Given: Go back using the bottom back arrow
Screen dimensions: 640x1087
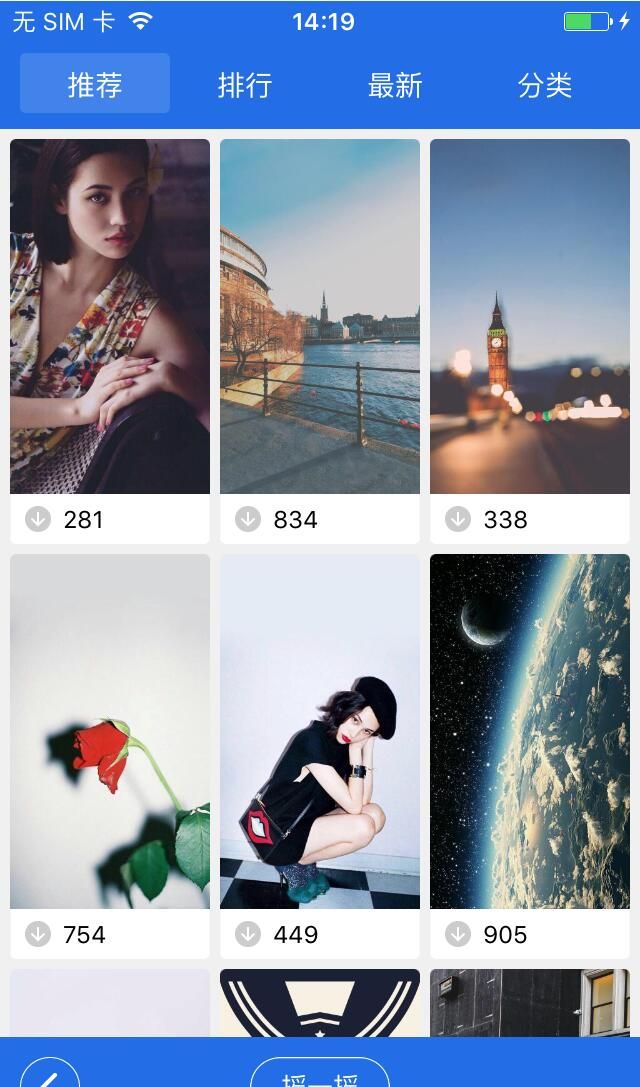Looking at the screenshot, I should (50, 1076).
